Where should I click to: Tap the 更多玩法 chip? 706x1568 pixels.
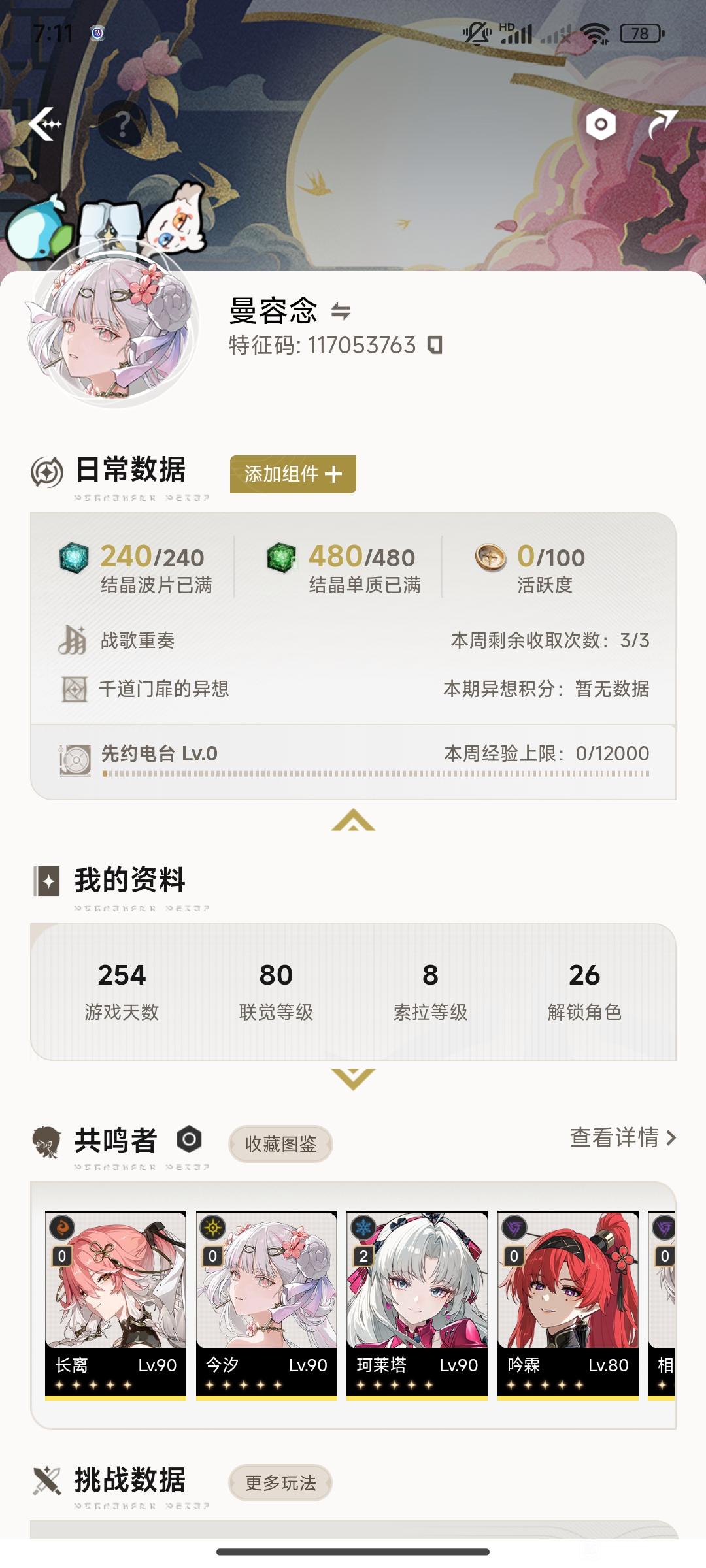tap(280, 1483)
